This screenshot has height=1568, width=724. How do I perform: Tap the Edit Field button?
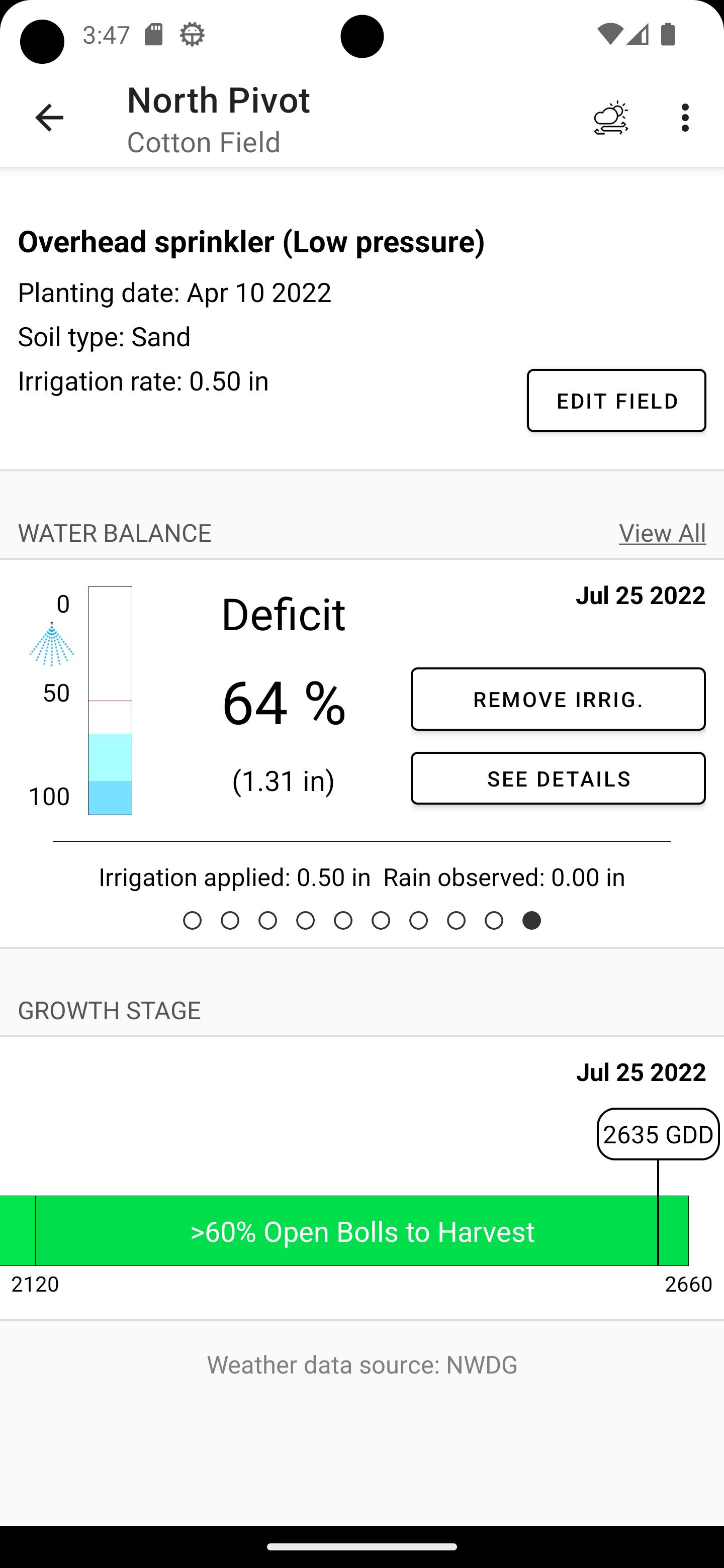[x=616, y=401]
